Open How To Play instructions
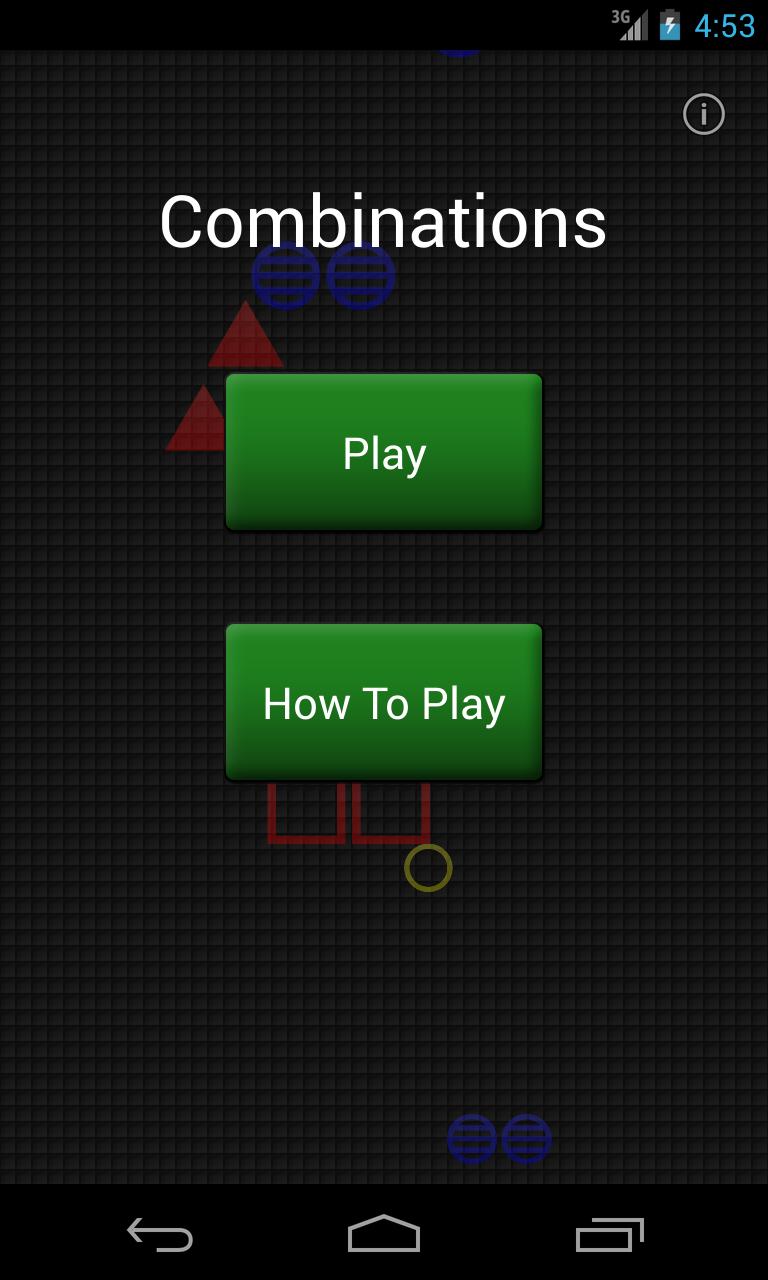The width and height of the screenshot is (768, 1280). pyautogui.click(x=384, y=702)
